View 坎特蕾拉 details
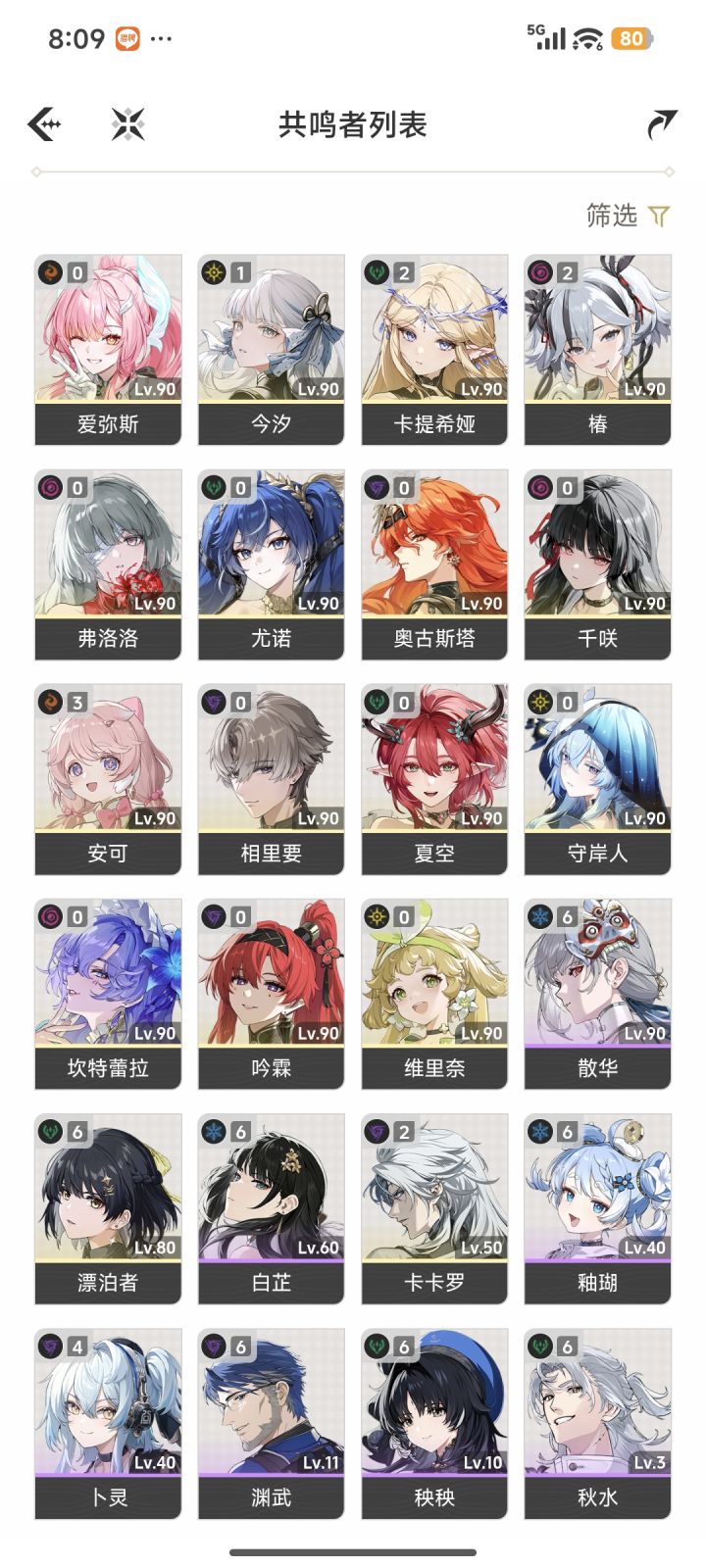The image size is (706, 1568). pos(108,994)
